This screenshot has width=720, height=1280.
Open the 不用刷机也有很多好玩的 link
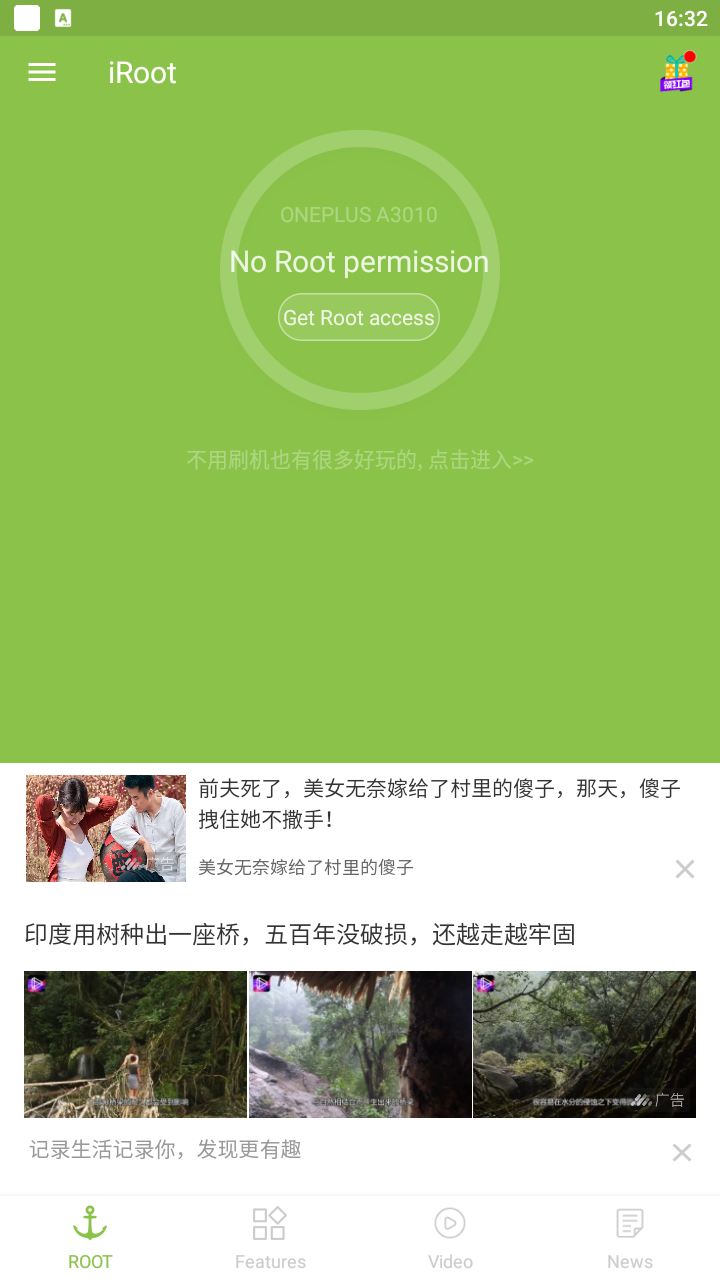[x=360, y=460]
